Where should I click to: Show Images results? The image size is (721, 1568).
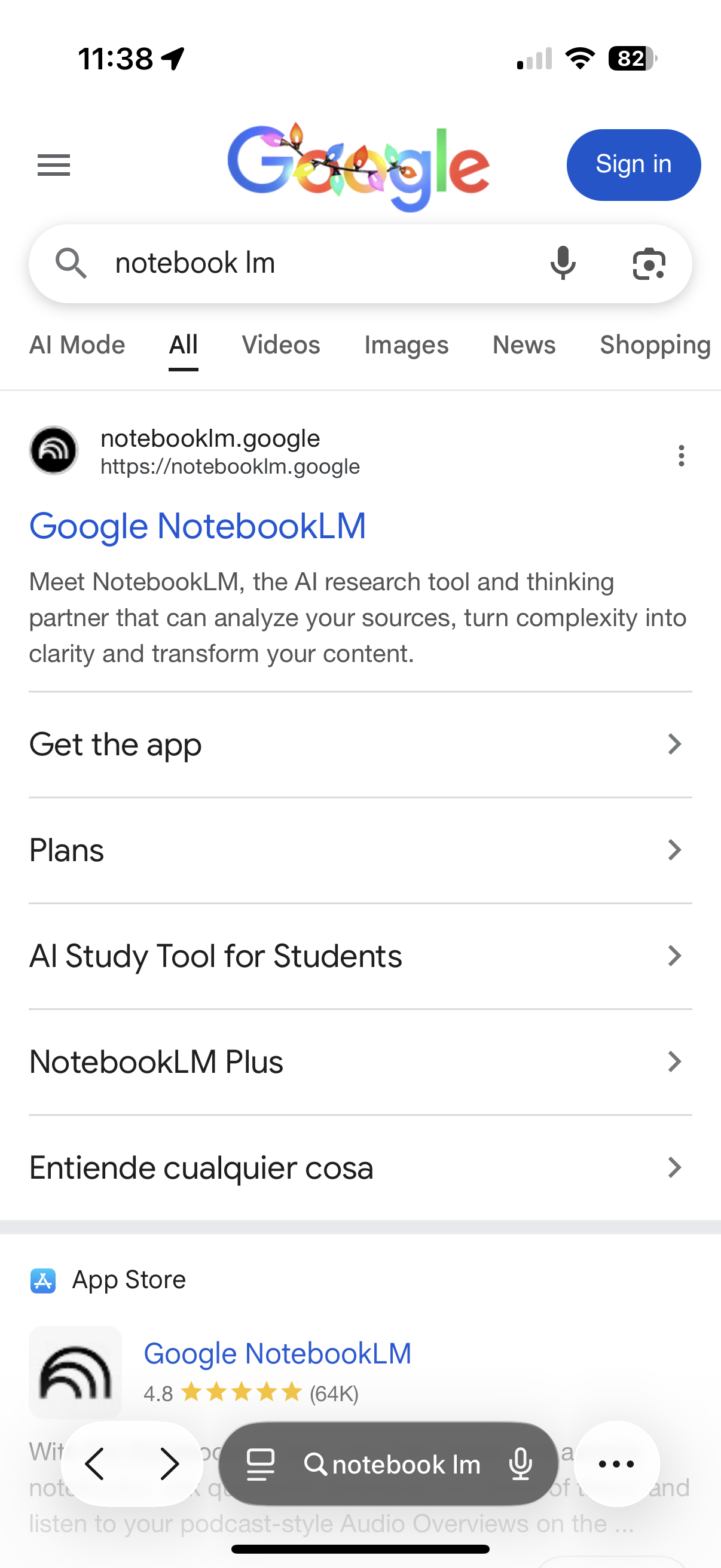406,345
